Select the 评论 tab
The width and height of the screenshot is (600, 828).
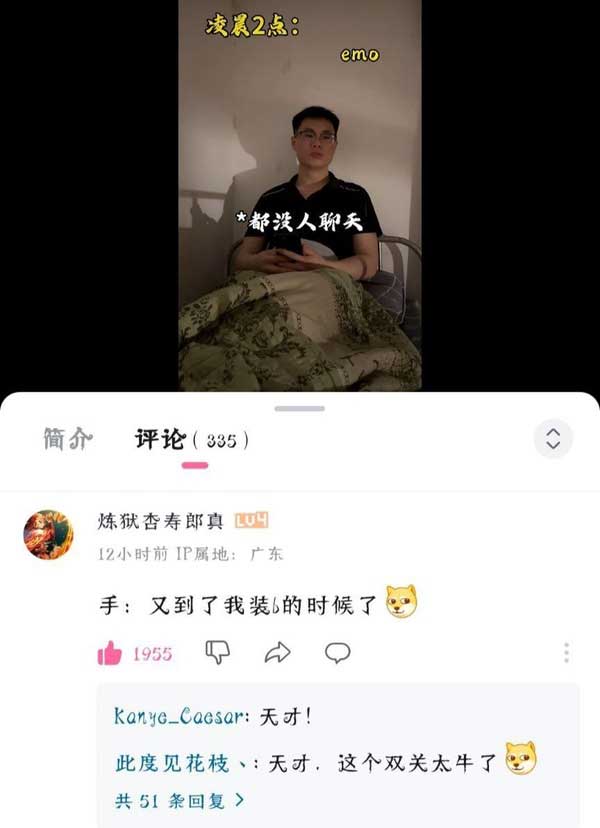[161, 439]
